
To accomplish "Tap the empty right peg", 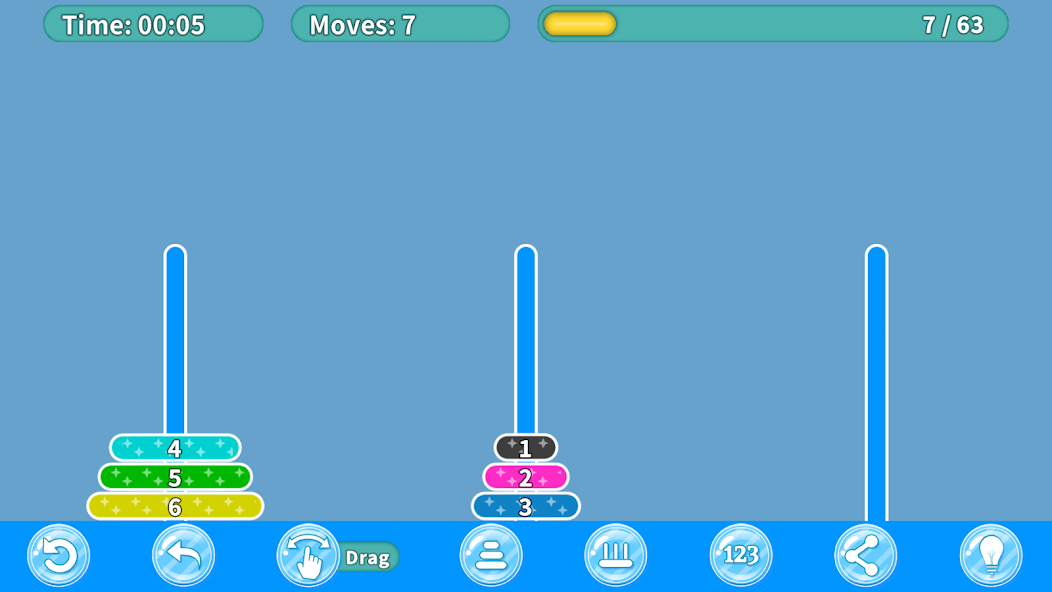I will coord(876,380).
